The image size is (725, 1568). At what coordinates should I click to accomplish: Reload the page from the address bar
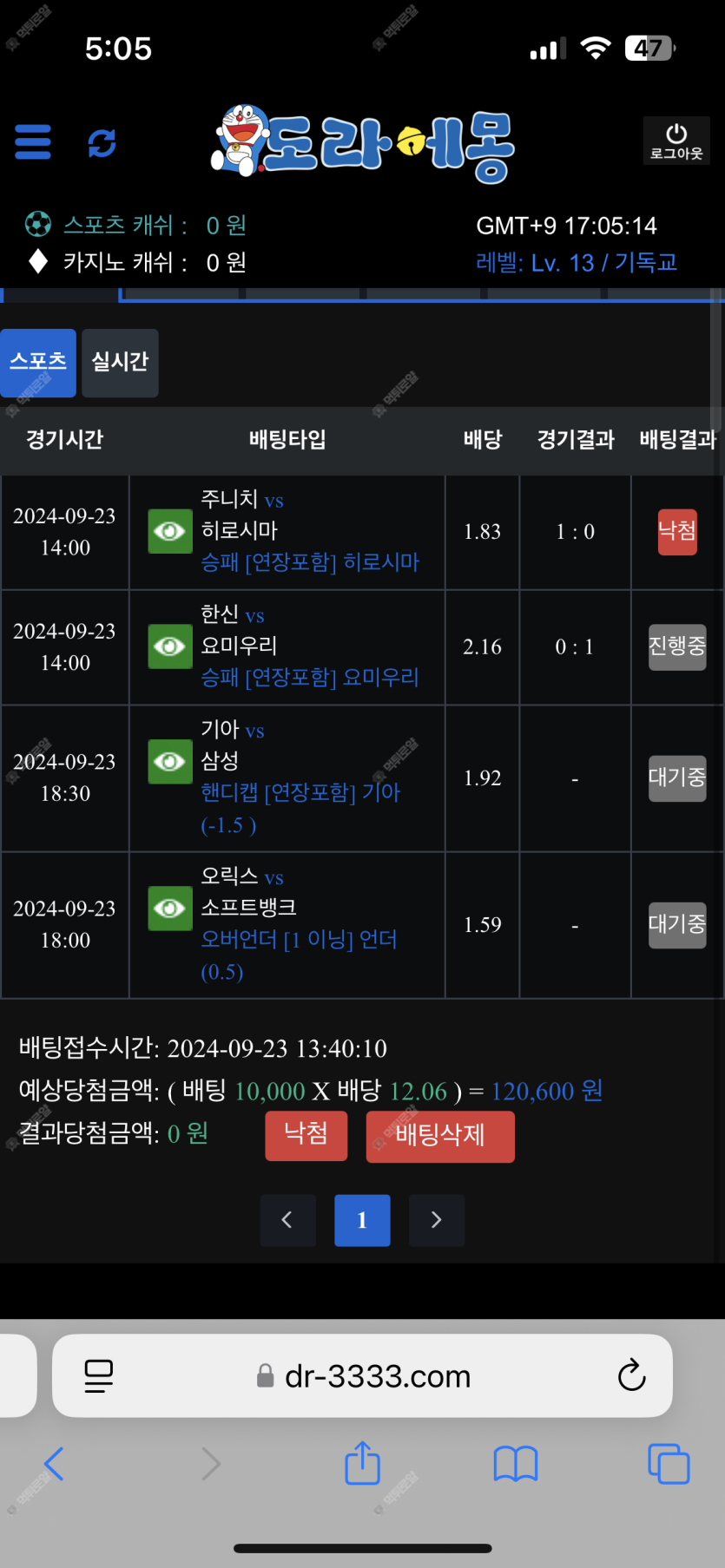(631, 1375)
